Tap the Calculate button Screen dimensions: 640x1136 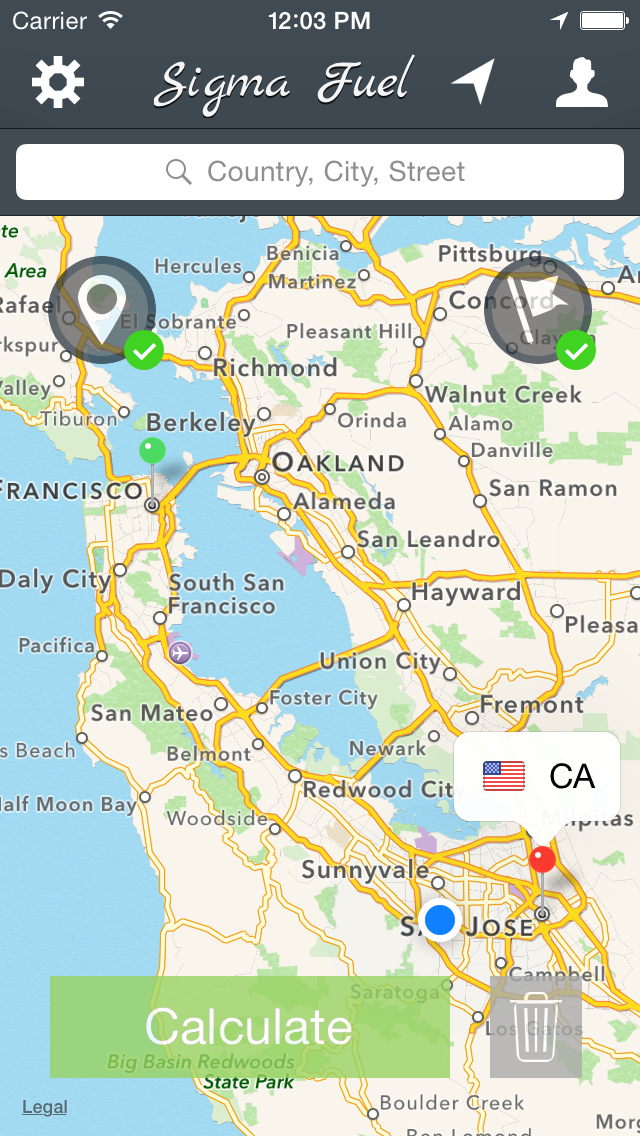coord(249,1027)
